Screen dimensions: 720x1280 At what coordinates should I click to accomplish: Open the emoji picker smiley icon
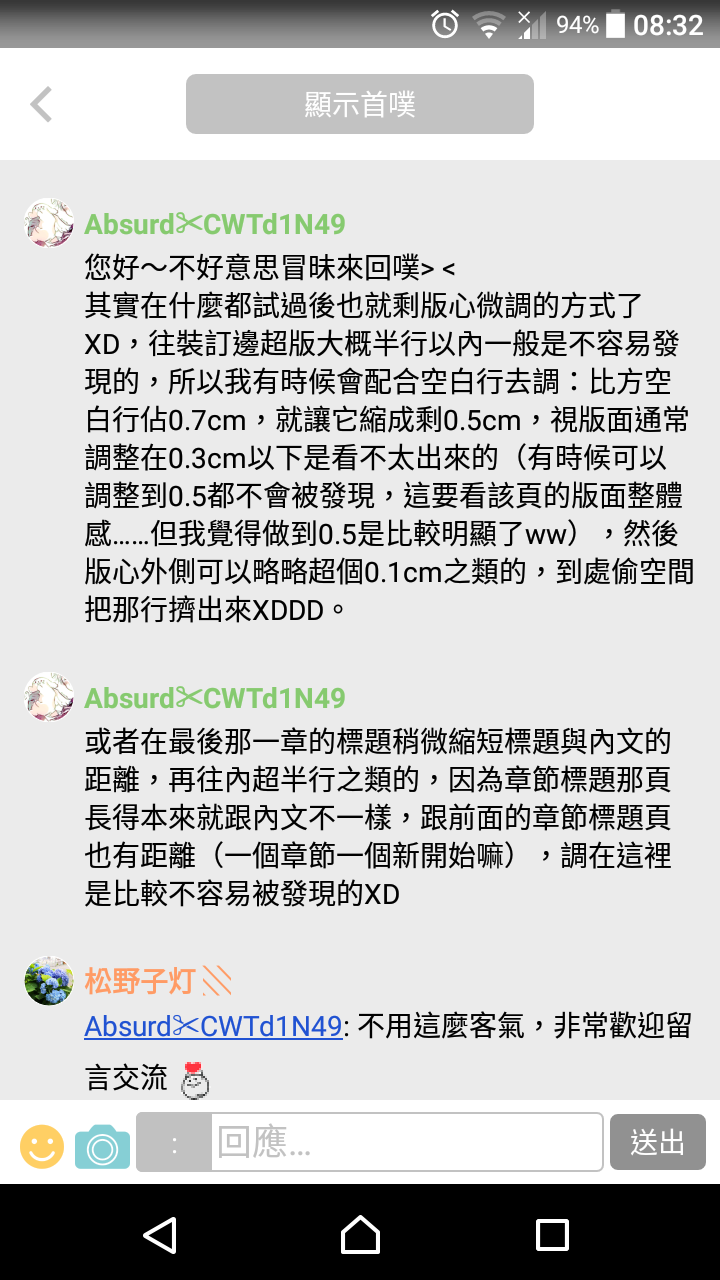pyautogui.click(x=42, y=1145)
